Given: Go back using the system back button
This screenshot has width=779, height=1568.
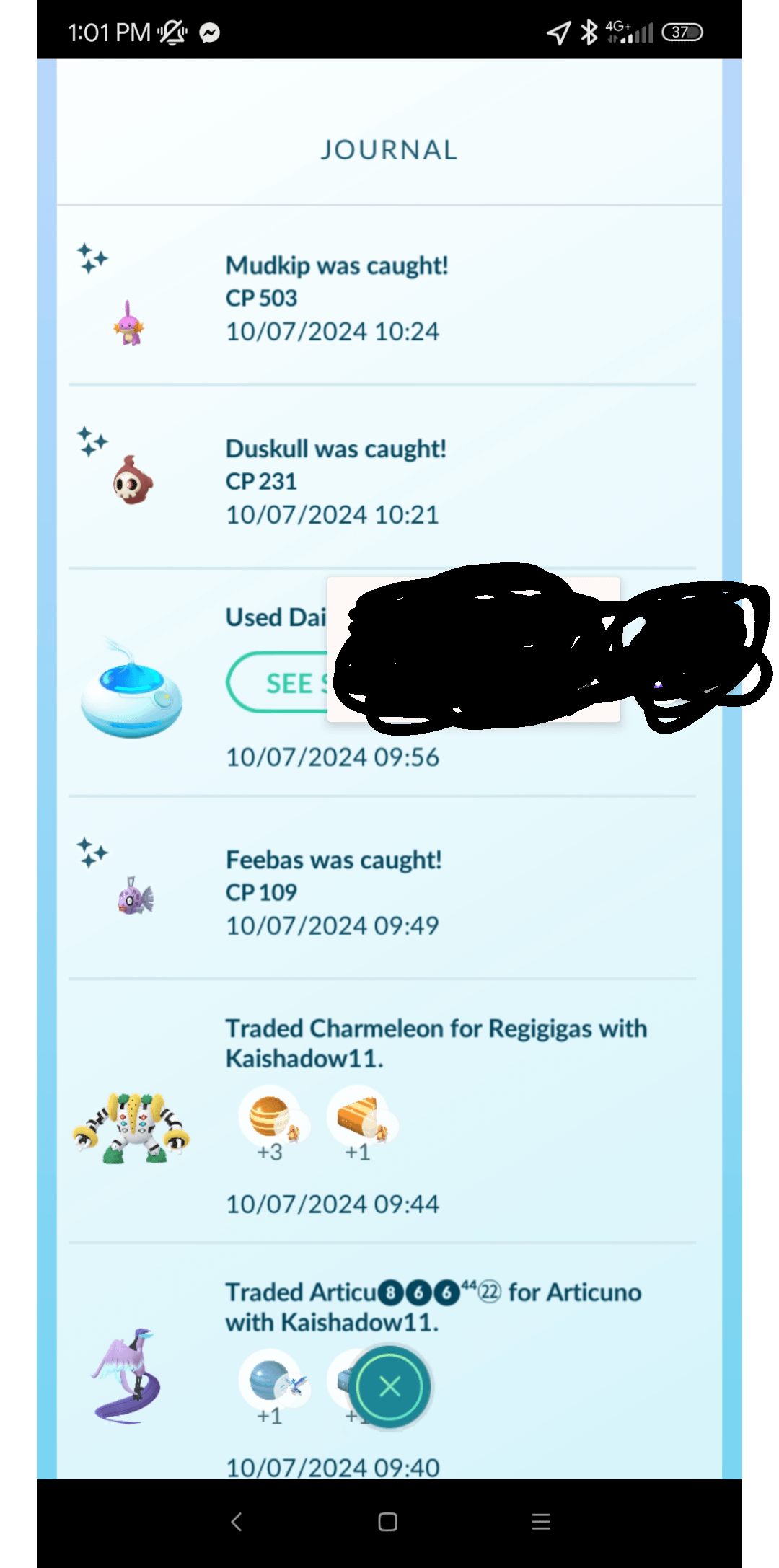Looking at the screenshot, I should 237,1522.
